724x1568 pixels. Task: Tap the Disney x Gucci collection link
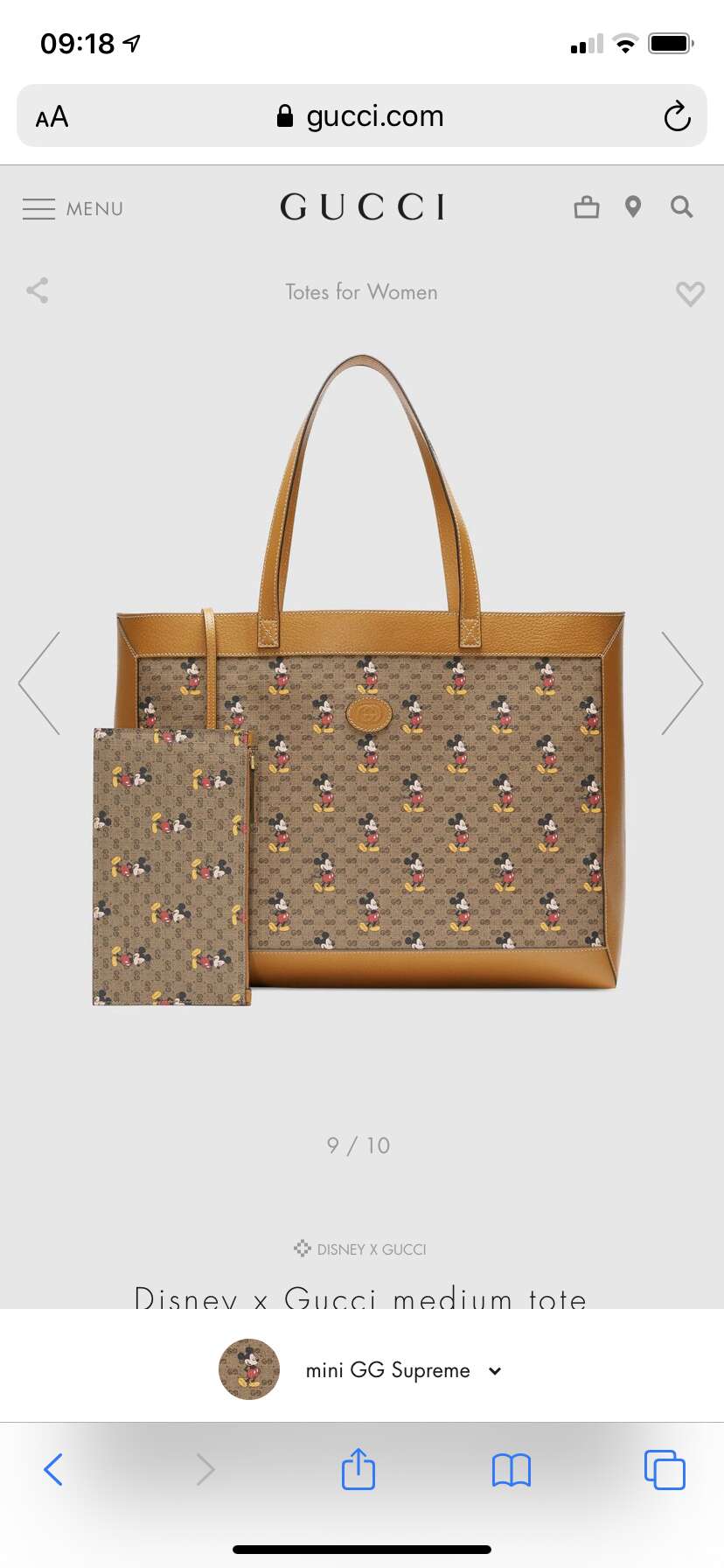point(360,1249)
